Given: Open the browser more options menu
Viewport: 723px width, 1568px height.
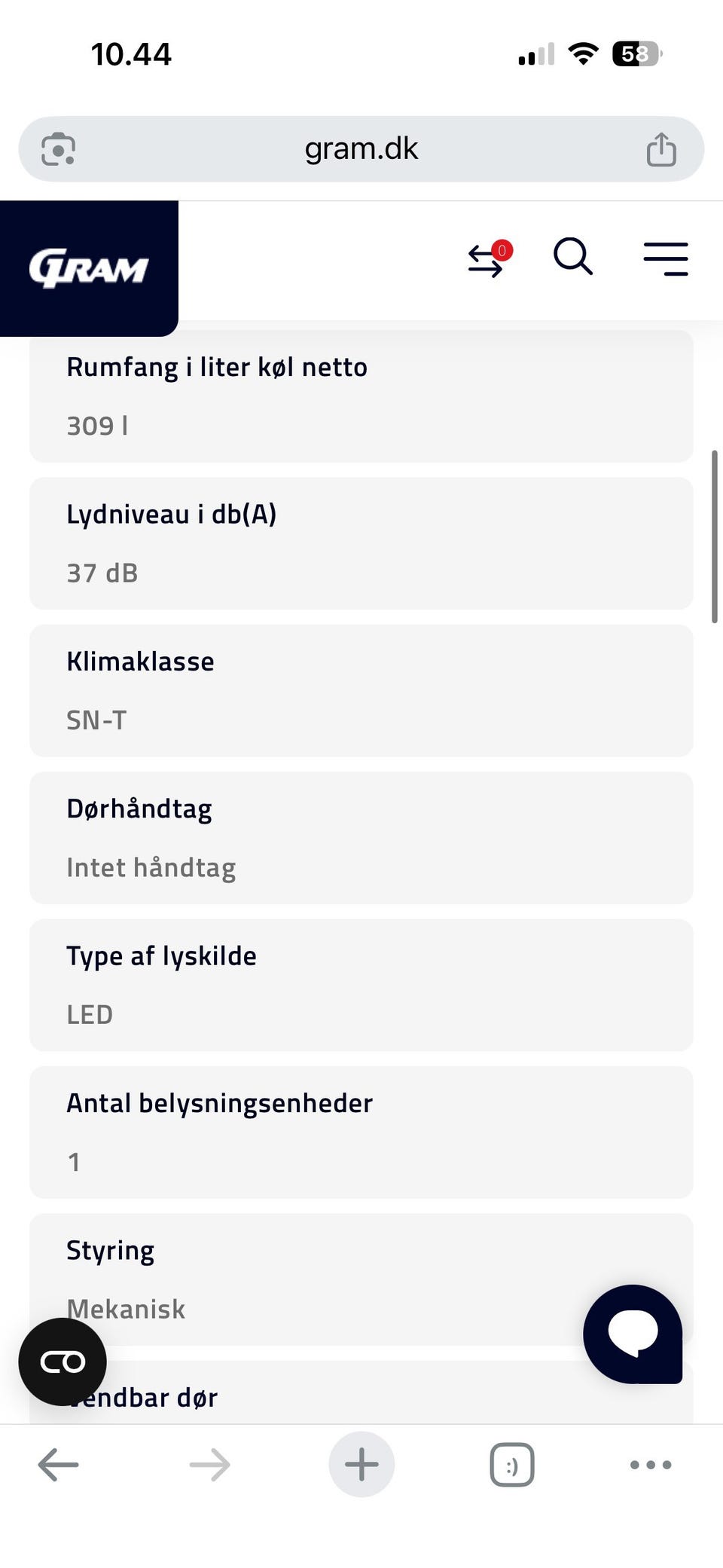Looking at the screenshot, I should [x=651, y=1465].
